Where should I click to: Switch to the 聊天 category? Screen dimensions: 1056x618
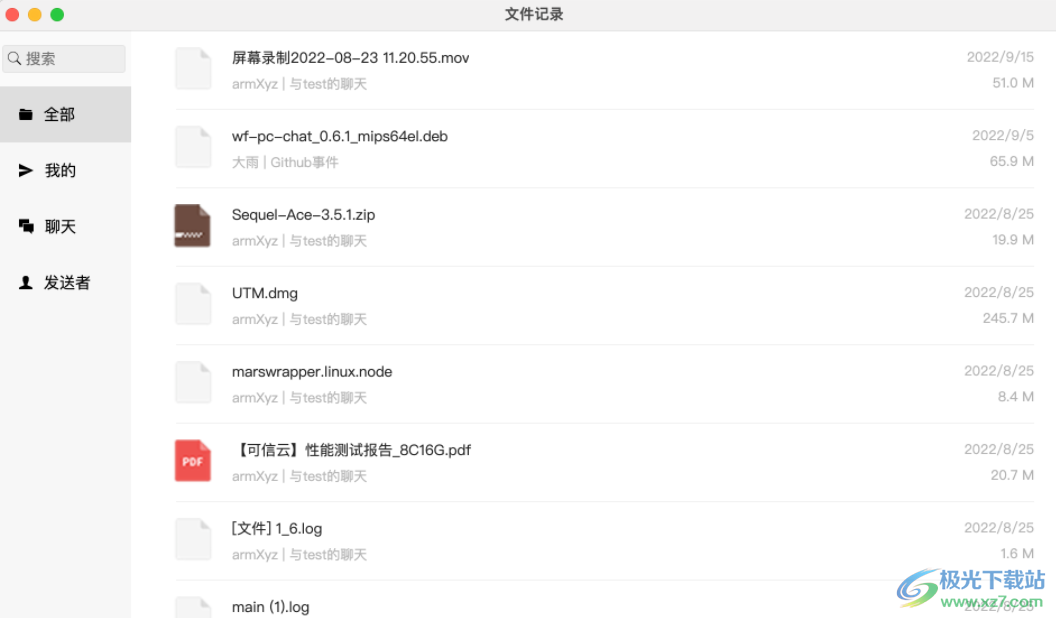pyautogui.click(x=60, y=227)
